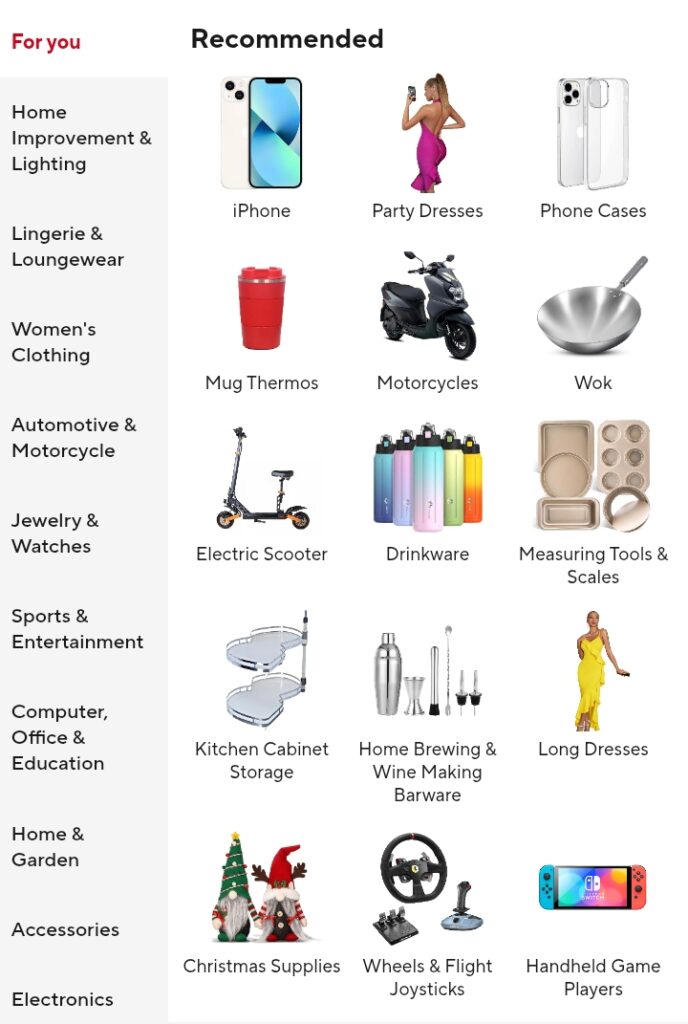Select the For you category
688x1024 pixels.
coord(46,42)
